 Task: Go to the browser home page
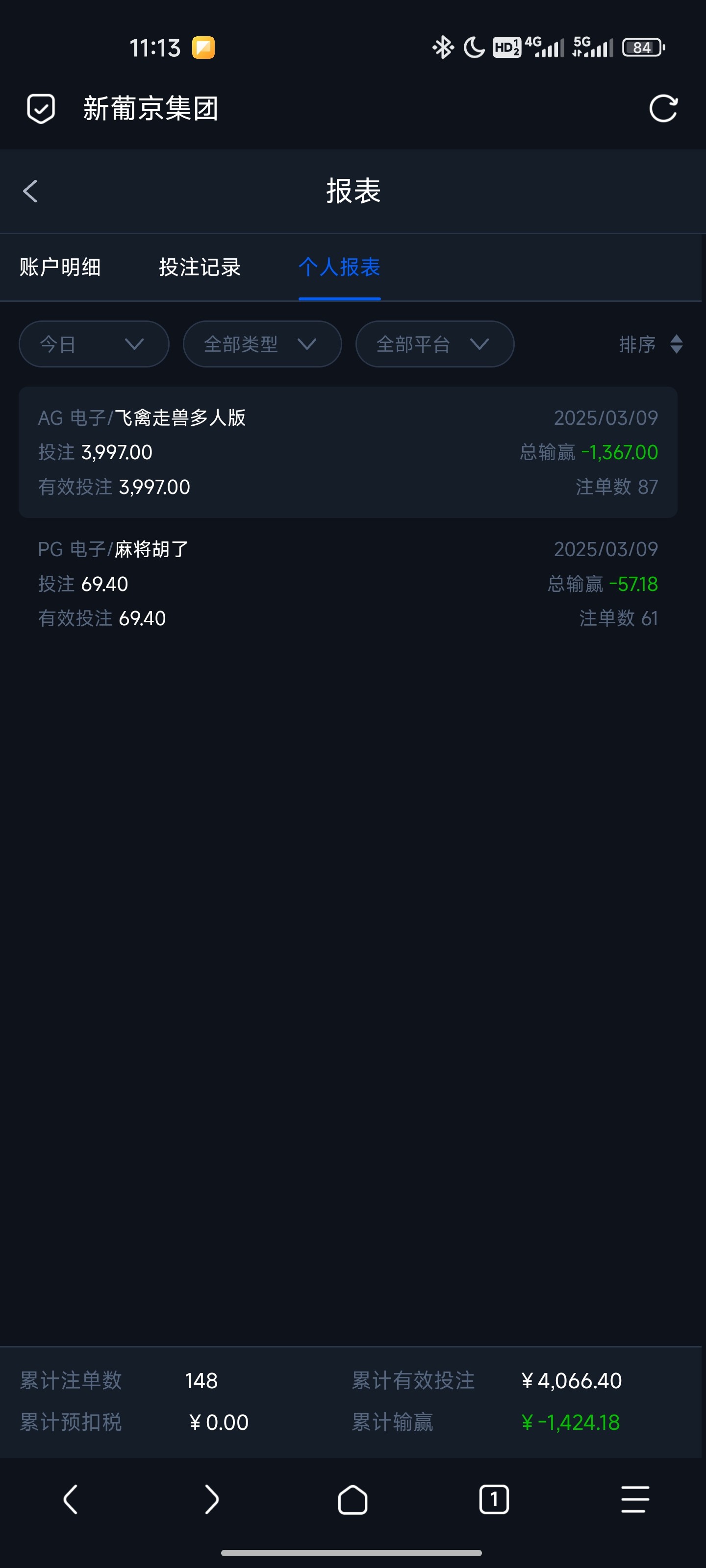click(353, 1499)
